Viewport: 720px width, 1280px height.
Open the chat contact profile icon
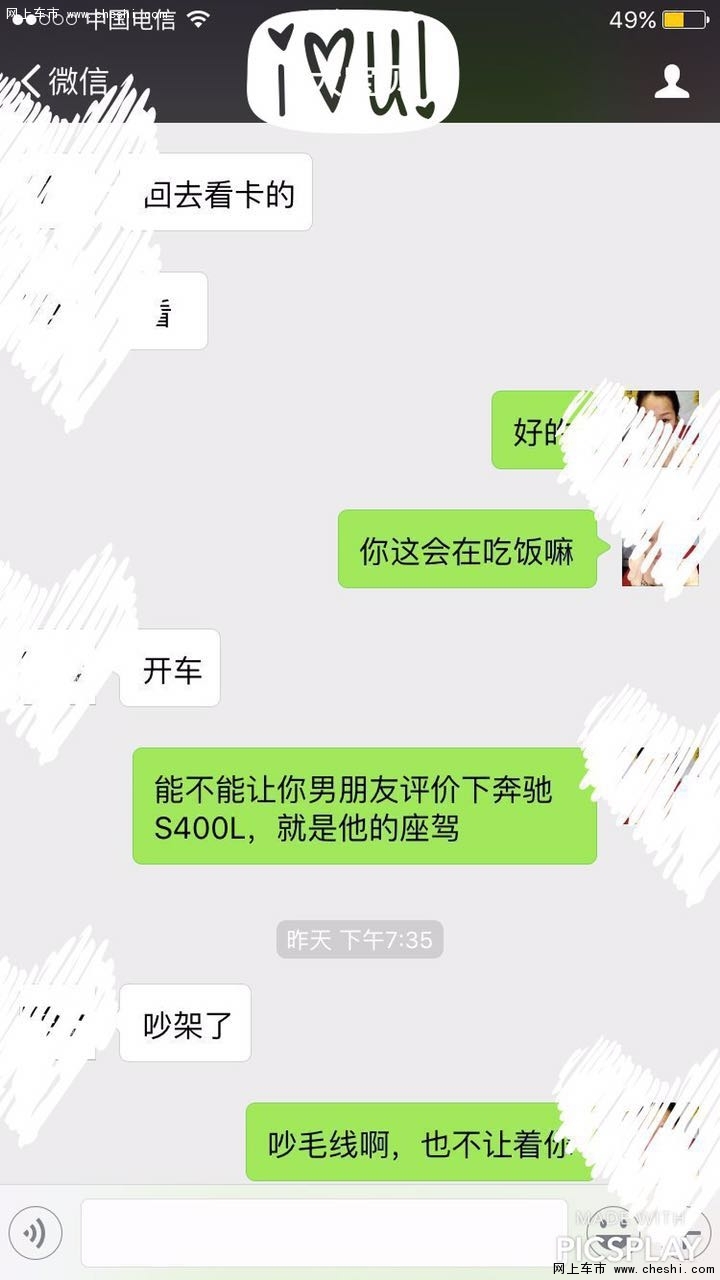672,82
